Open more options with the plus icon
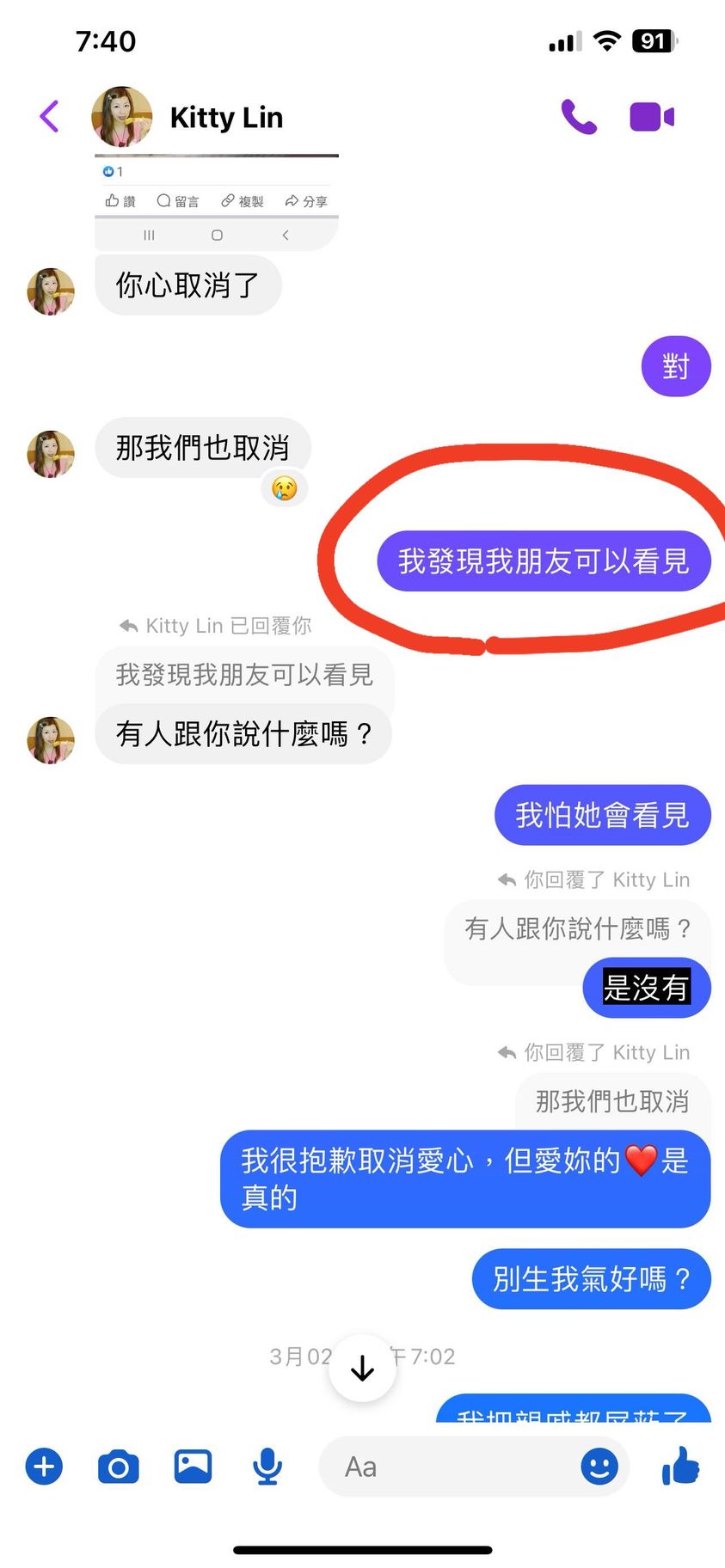The height and width of the screenshot is (1568, 725). click(x=45, y=1466)
